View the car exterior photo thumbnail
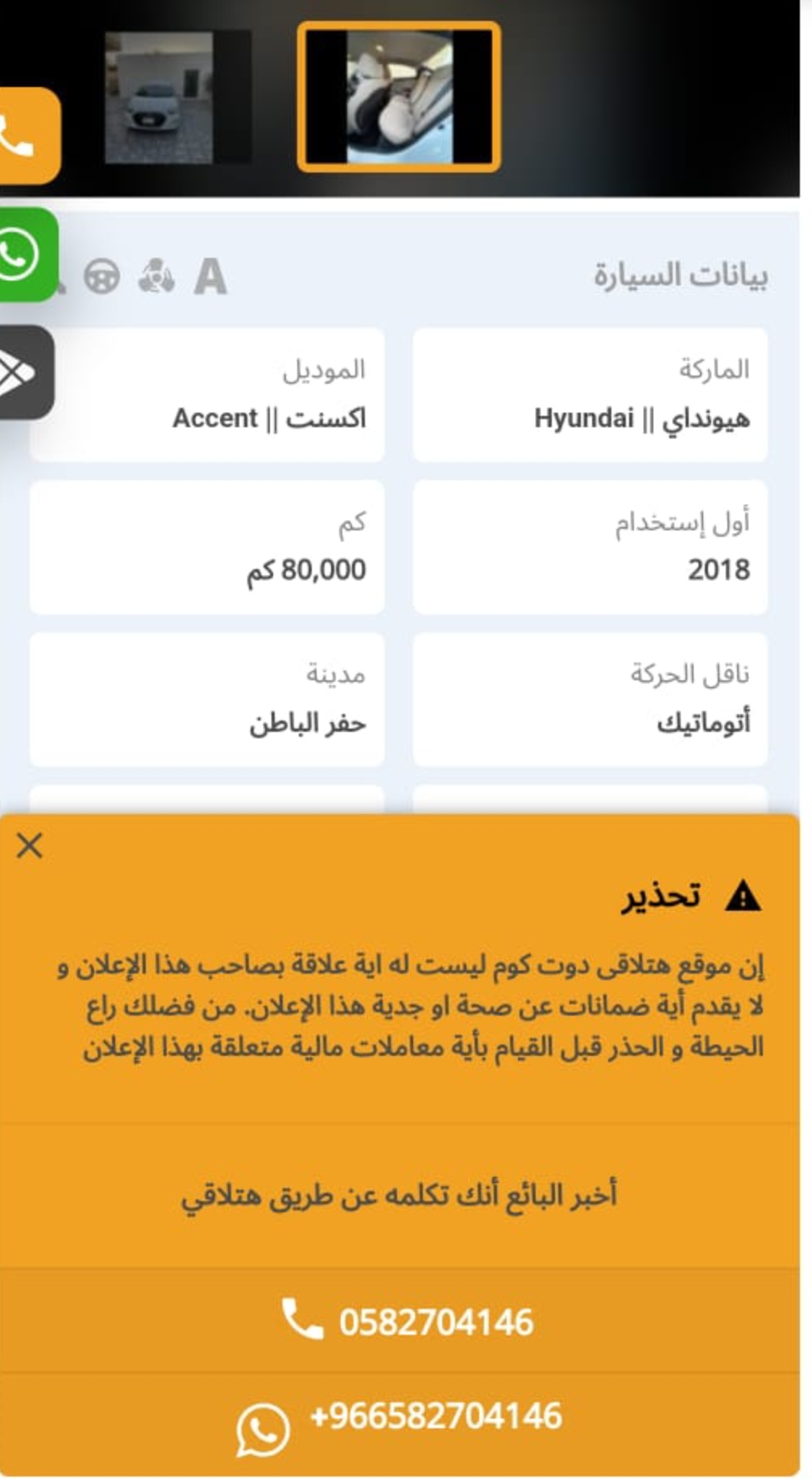The height and width of the screenshot is (1479, 812). click(177, 97)
